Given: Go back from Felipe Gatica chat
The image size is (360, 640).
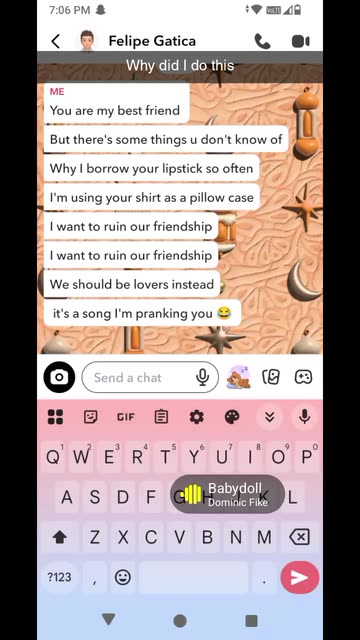Looking at the screenshot, I should [x=56, y=41].
